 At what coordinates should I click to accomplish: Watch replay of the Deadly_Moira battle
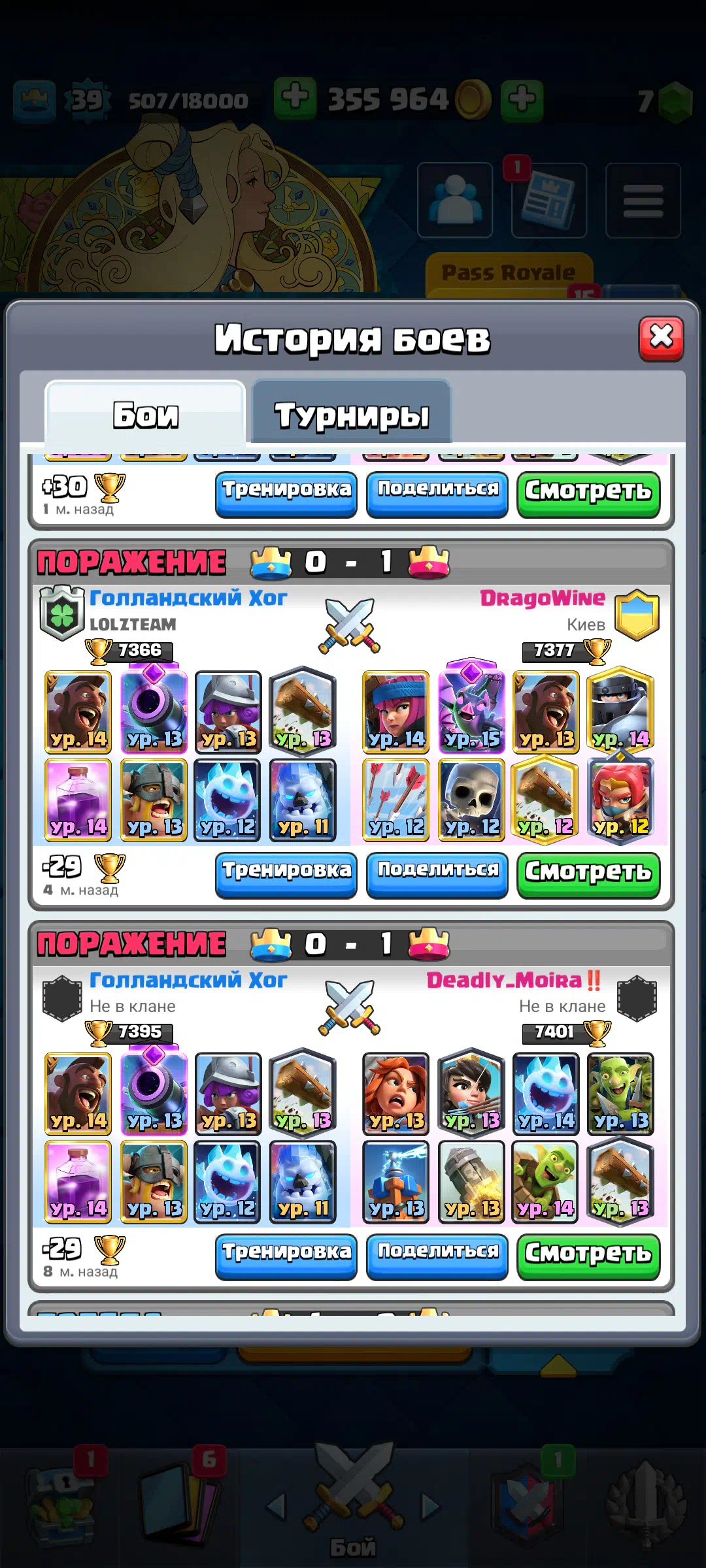point(588,1256)
